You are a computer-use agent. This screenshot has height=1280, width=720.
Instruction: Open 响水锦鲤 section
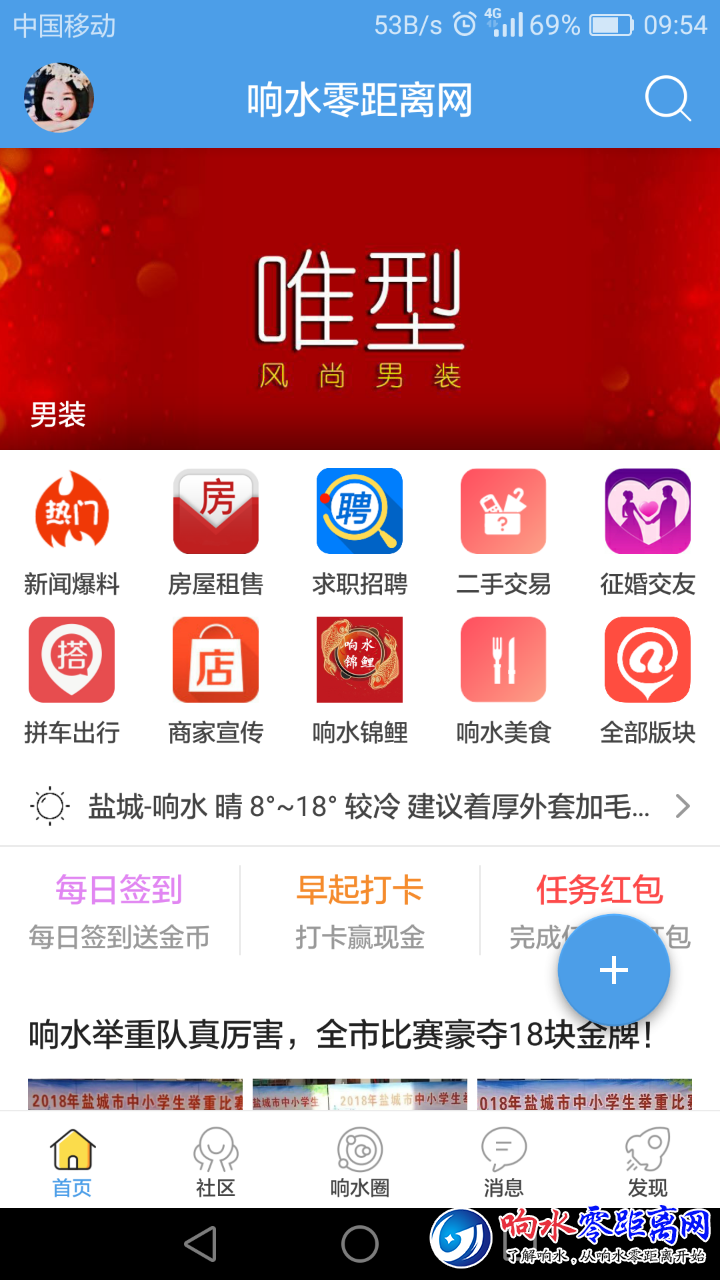pos(360,680)
